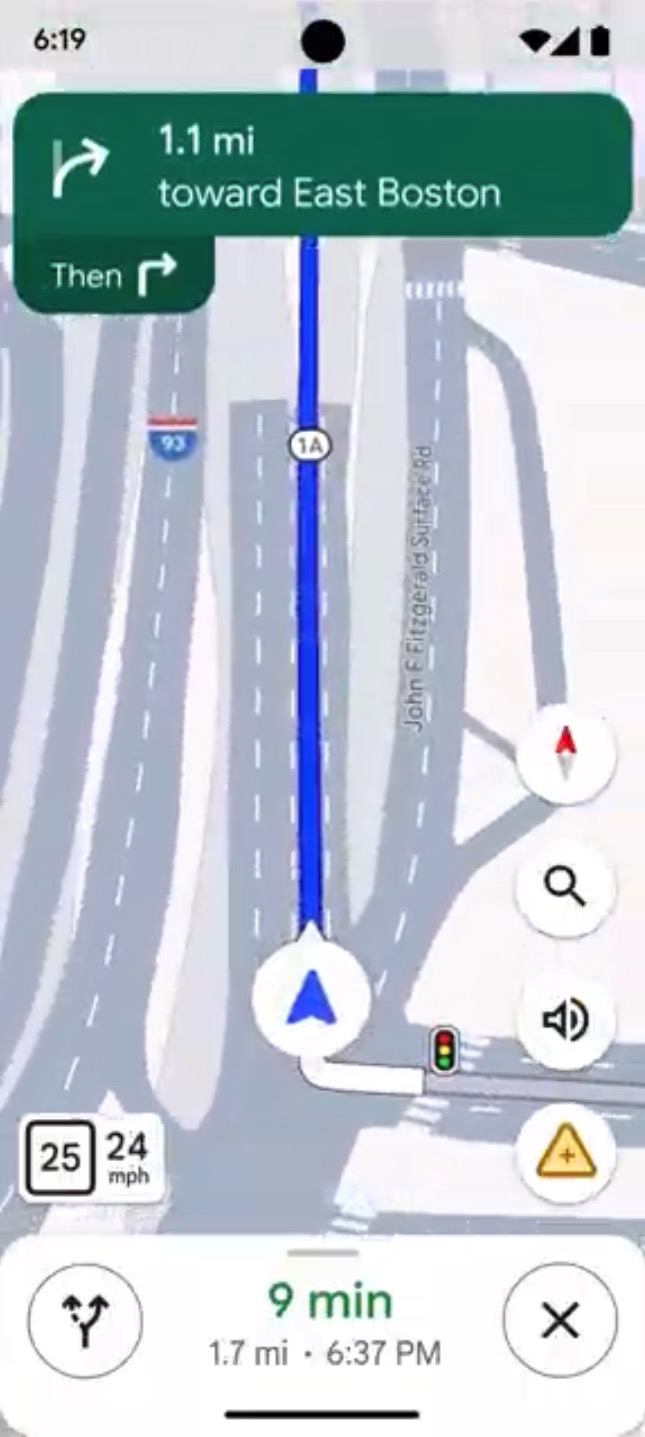
Task: Tap the 9 min trip summary panel
Action: tap(324, 1323)
